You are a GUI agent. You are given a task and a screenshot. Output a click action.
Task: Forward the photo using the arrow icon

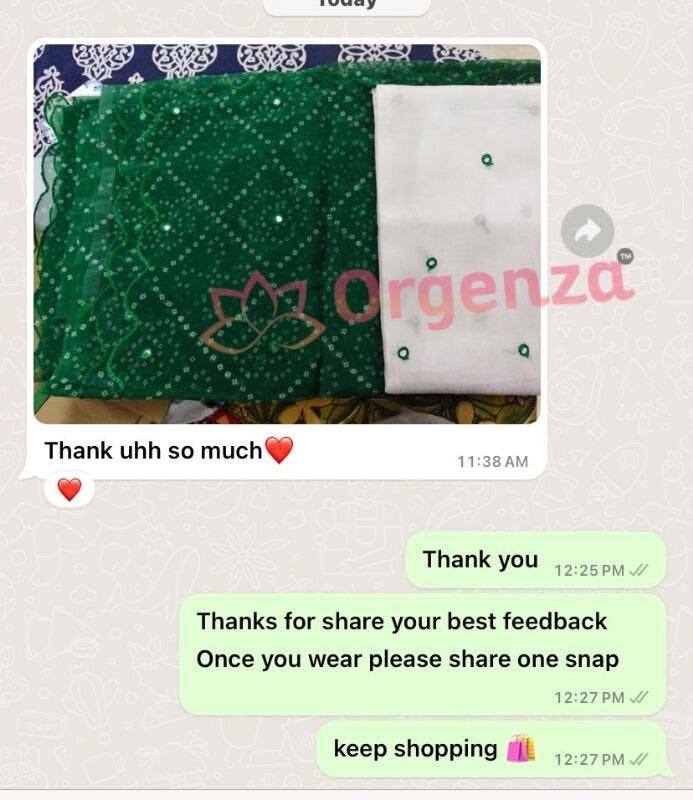click(587, 231)
